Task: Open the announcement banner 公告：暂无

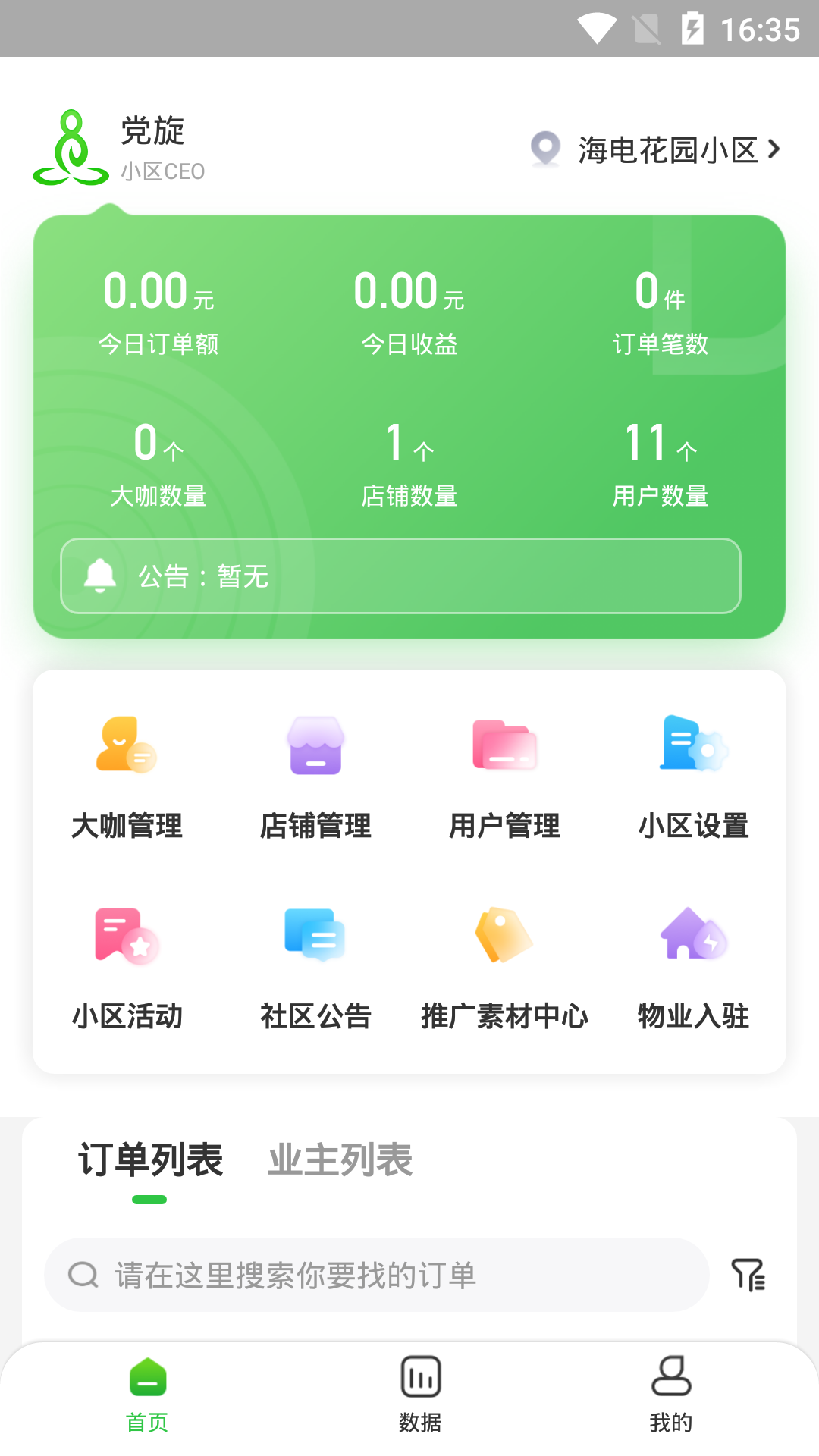Action: tap(401, 576)
